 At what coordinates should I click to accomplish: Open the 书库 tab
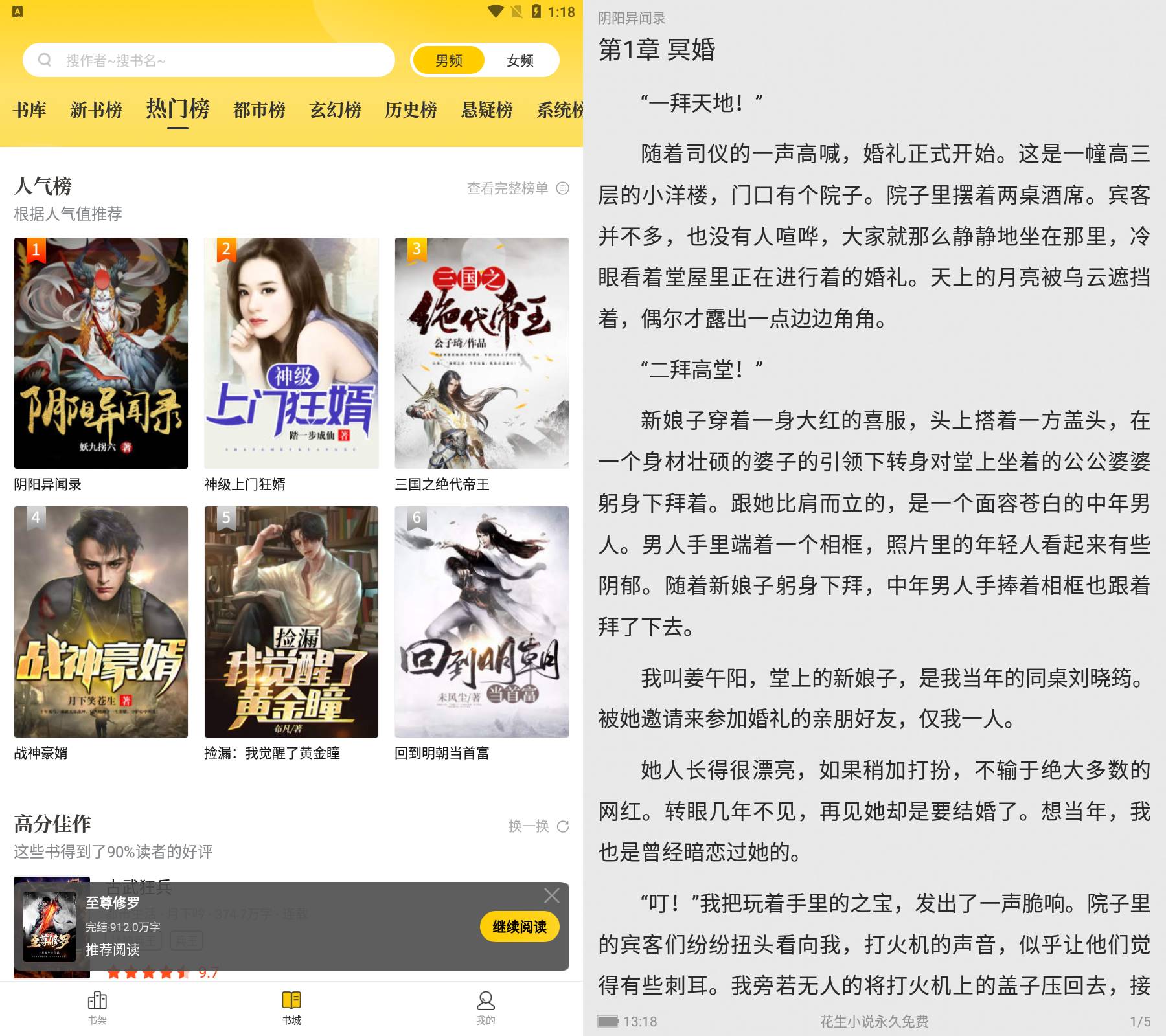pos(29,109)
